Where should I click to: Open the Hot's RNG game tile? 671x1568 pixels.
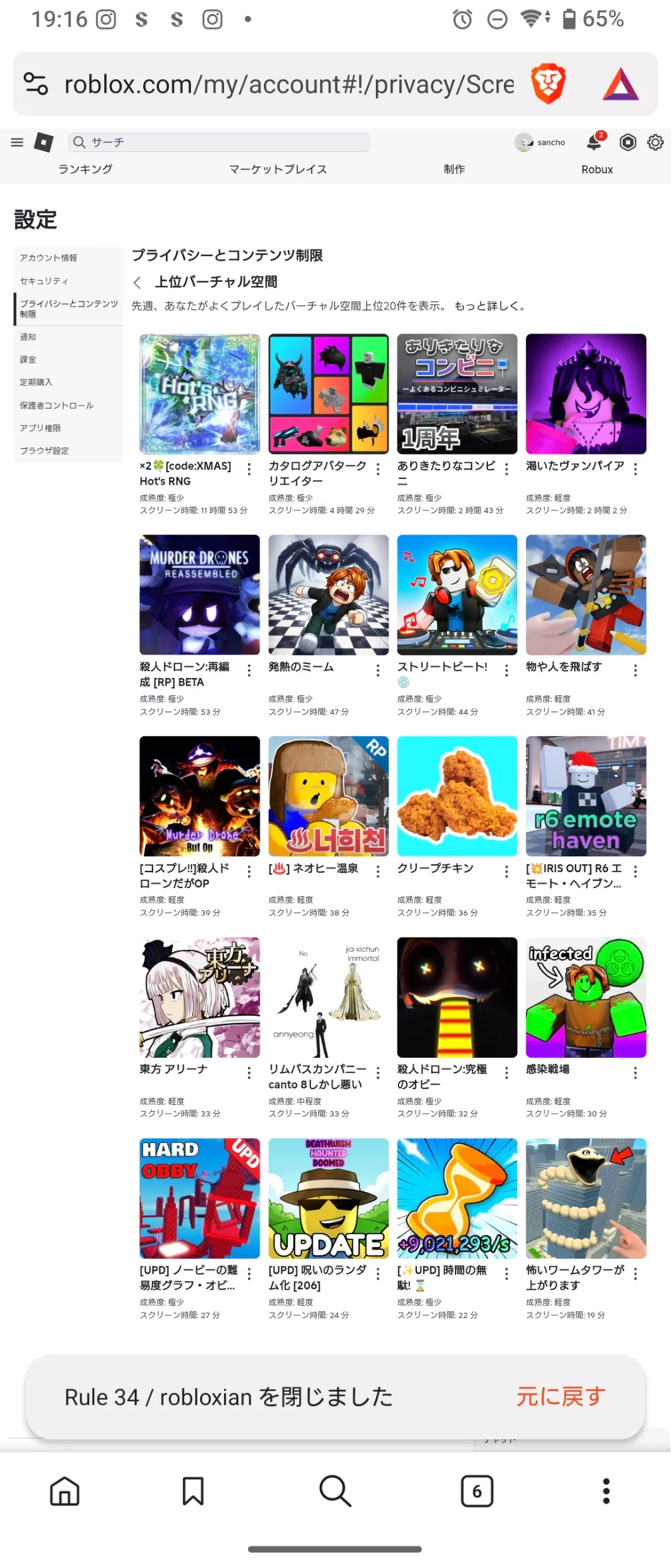click(x=200, y=394)
